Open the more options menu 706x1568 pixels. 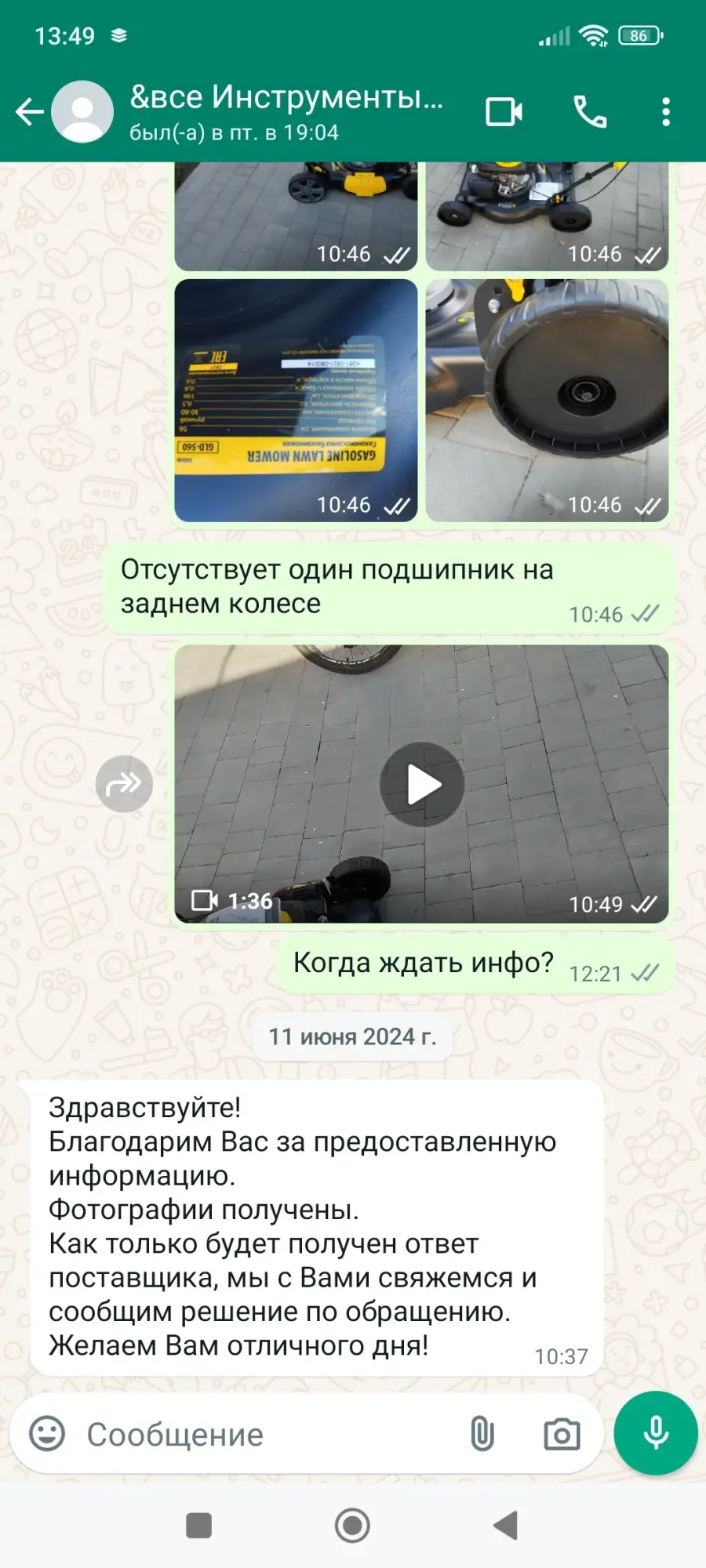pyautogui.click(x=666, y=112)
